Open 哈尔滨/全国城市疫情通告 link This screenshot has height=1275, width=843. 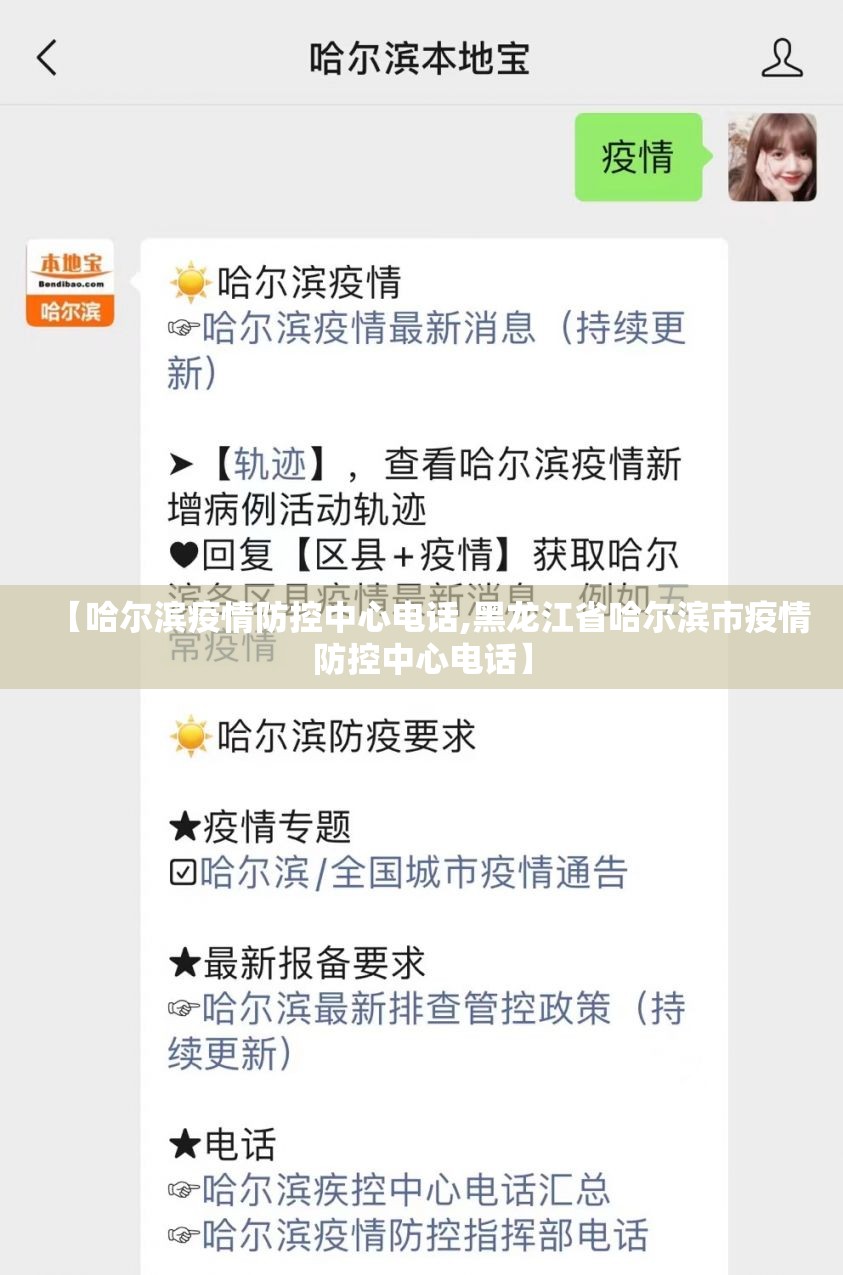(x=413, y=872)
